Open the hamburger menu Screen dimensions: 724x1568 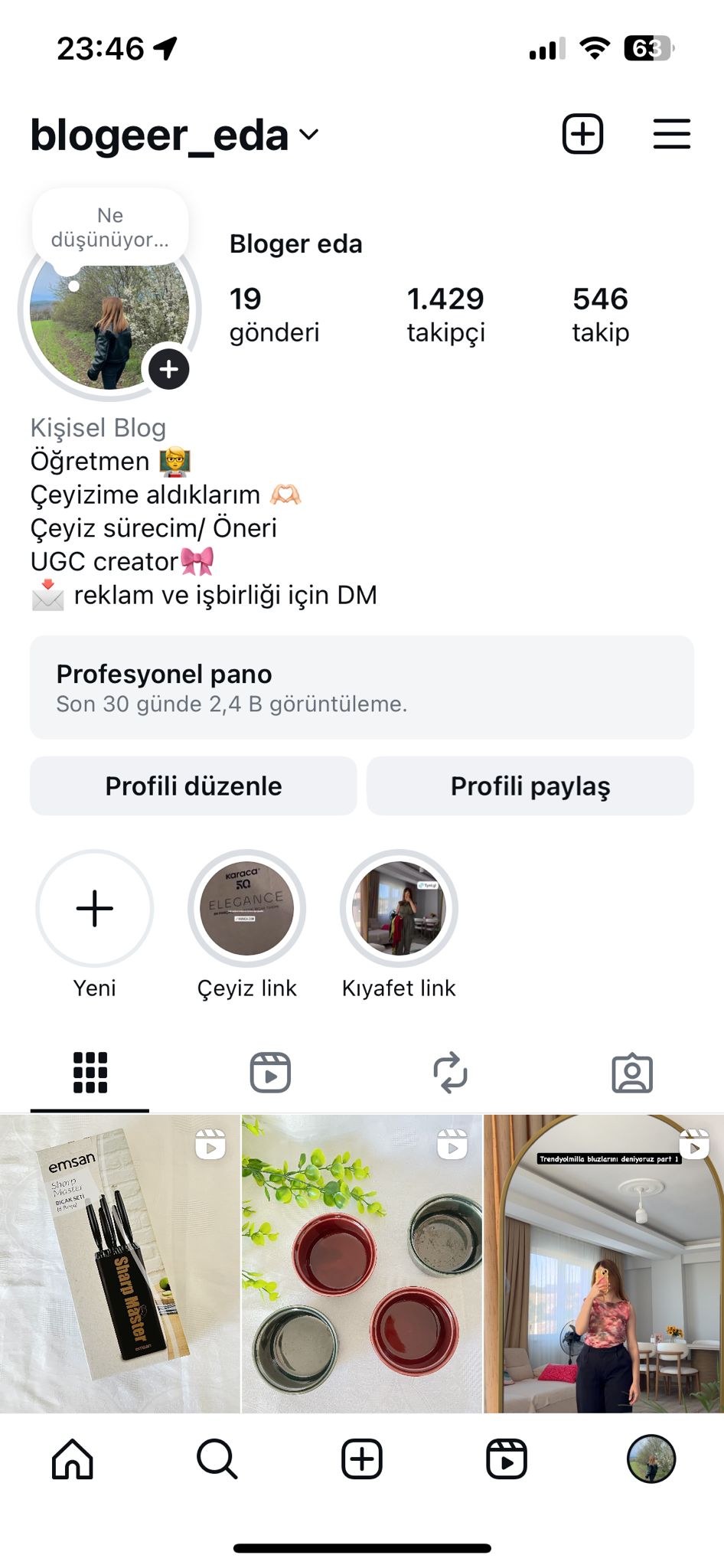pyautogui.click(x=671, y=134)
